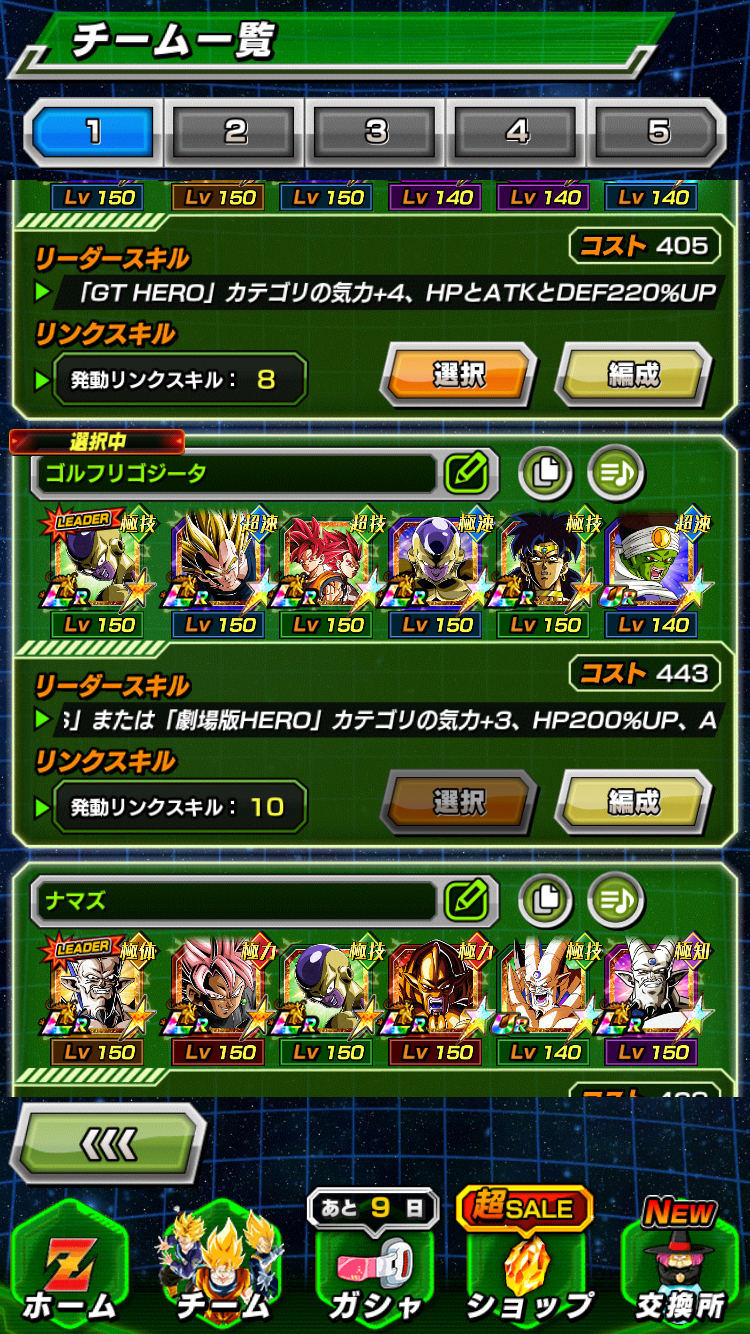Rename the ナマズ team with pencil icon
Viewport: 750px width, 1334px height.
(x=466, y=900)
